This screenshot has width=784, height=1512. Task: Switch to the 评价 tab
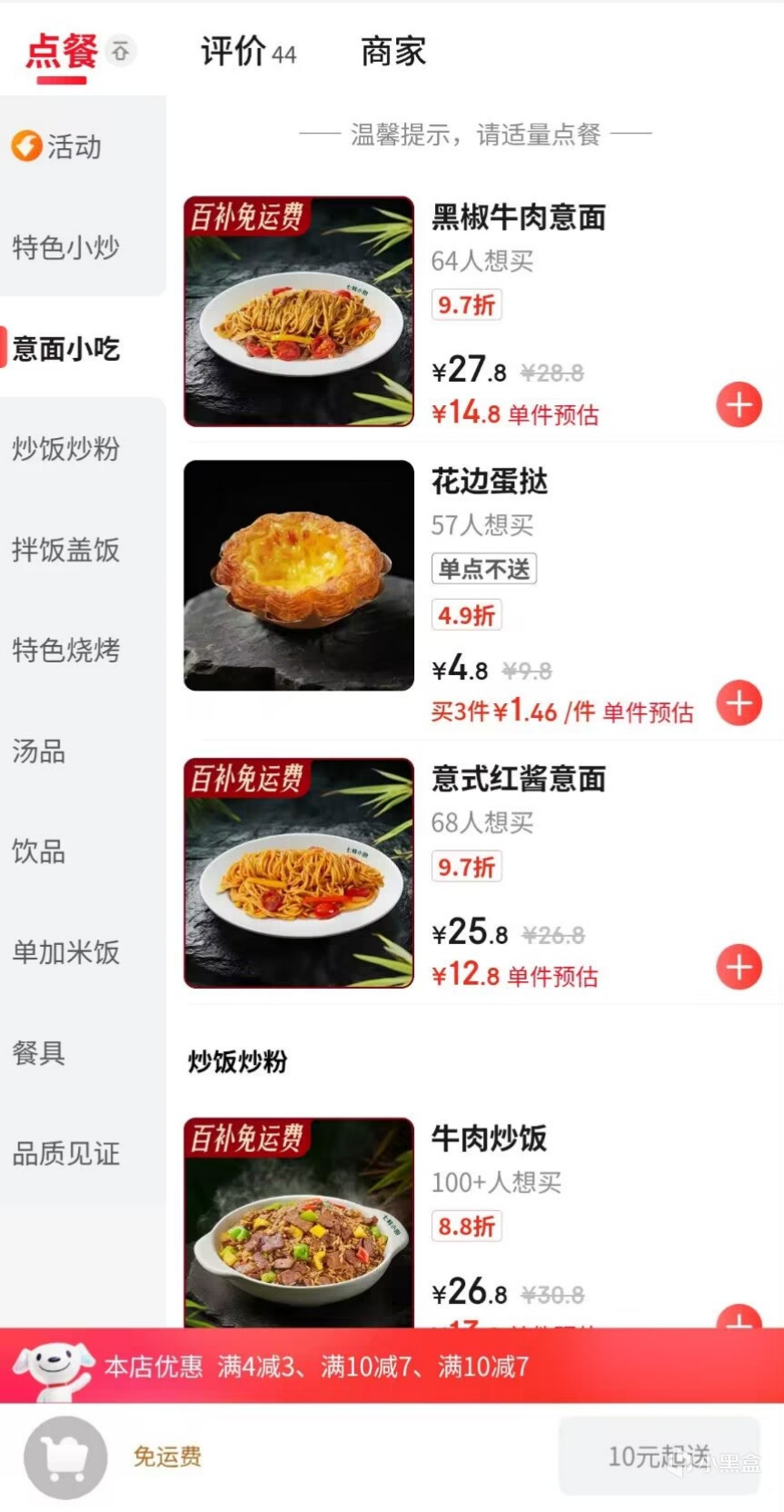tap(248, 52)
